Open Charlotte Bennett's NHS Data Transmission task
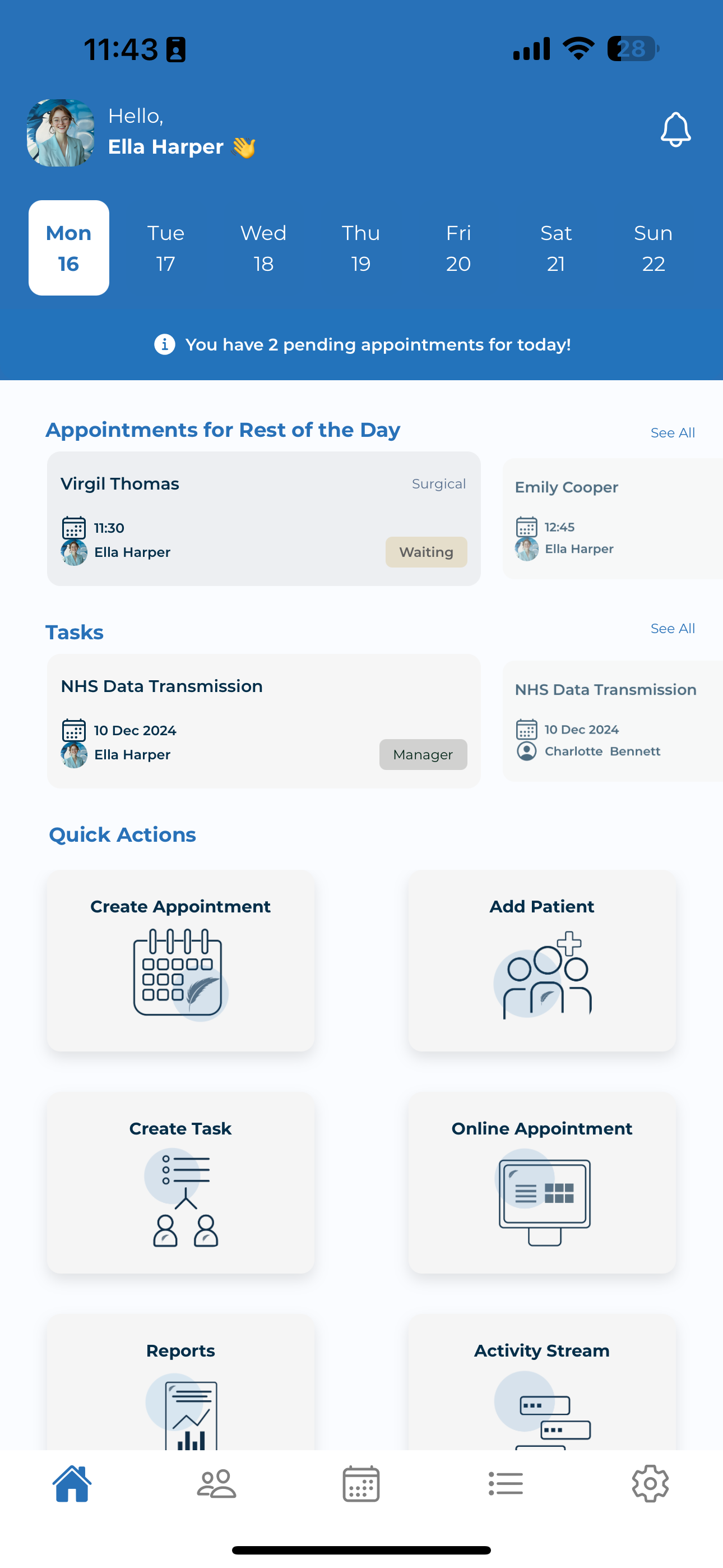 [612, 721]
